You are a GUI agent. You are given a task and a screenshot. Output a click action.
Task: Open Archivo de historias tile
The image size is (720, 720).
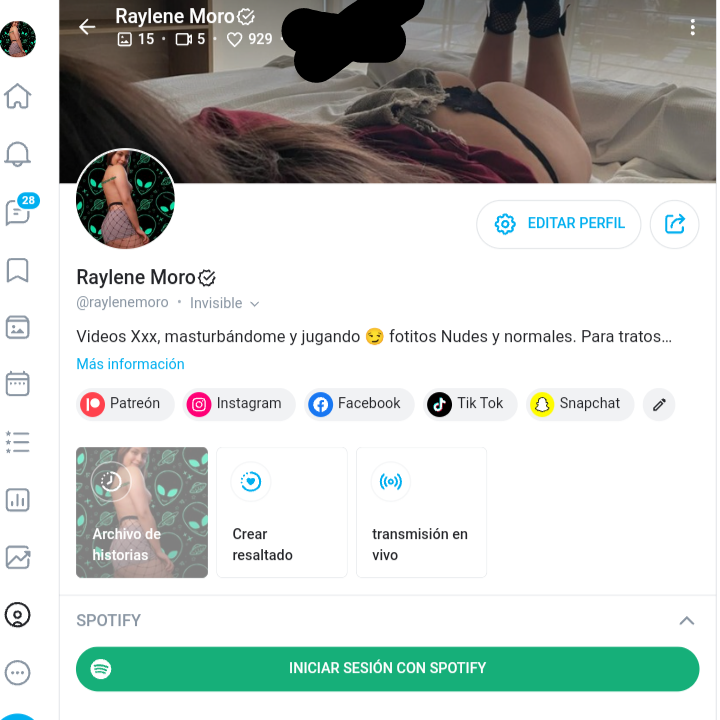(x=142, y=512)
